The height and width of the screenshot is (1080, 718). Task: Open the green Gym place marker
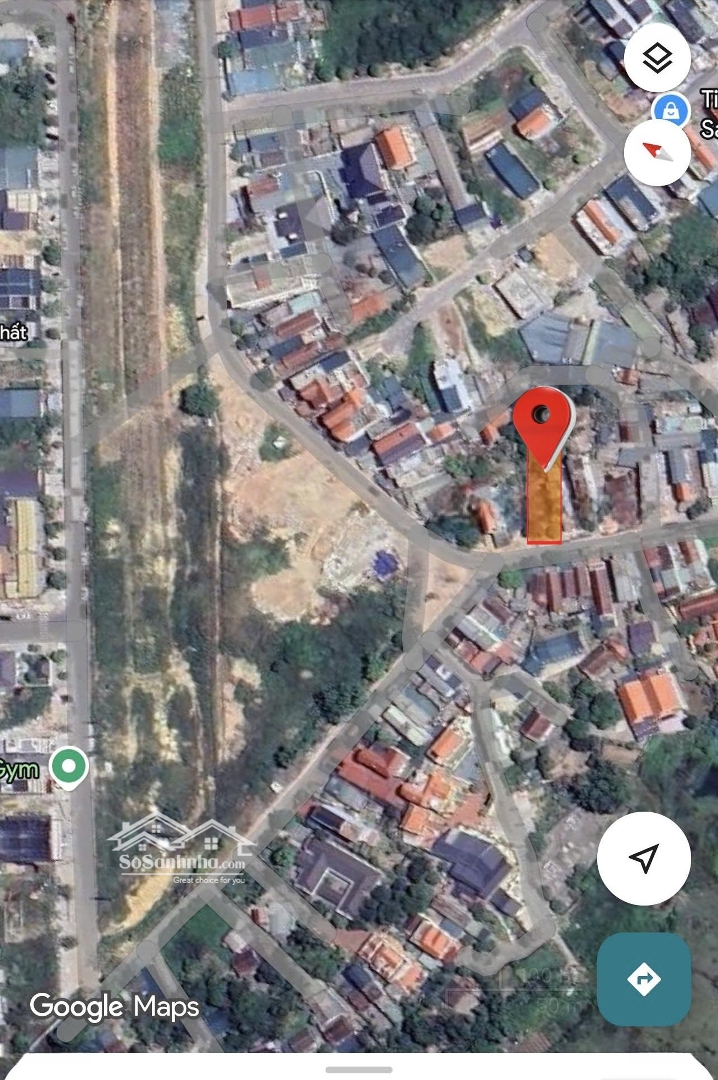tap(68, 768)
